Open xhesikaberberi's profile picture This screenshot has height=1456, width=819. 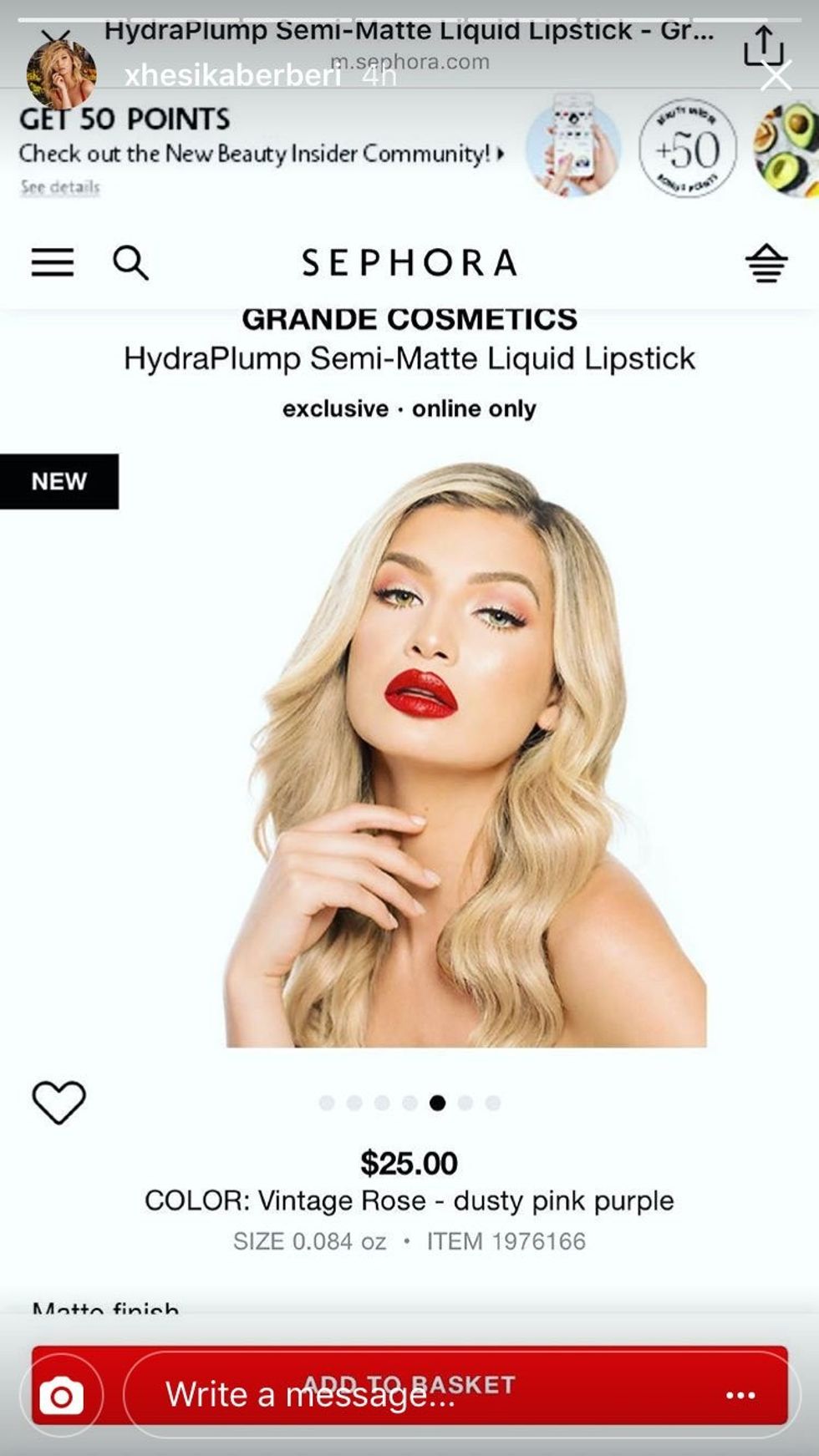tap(60, 74)
